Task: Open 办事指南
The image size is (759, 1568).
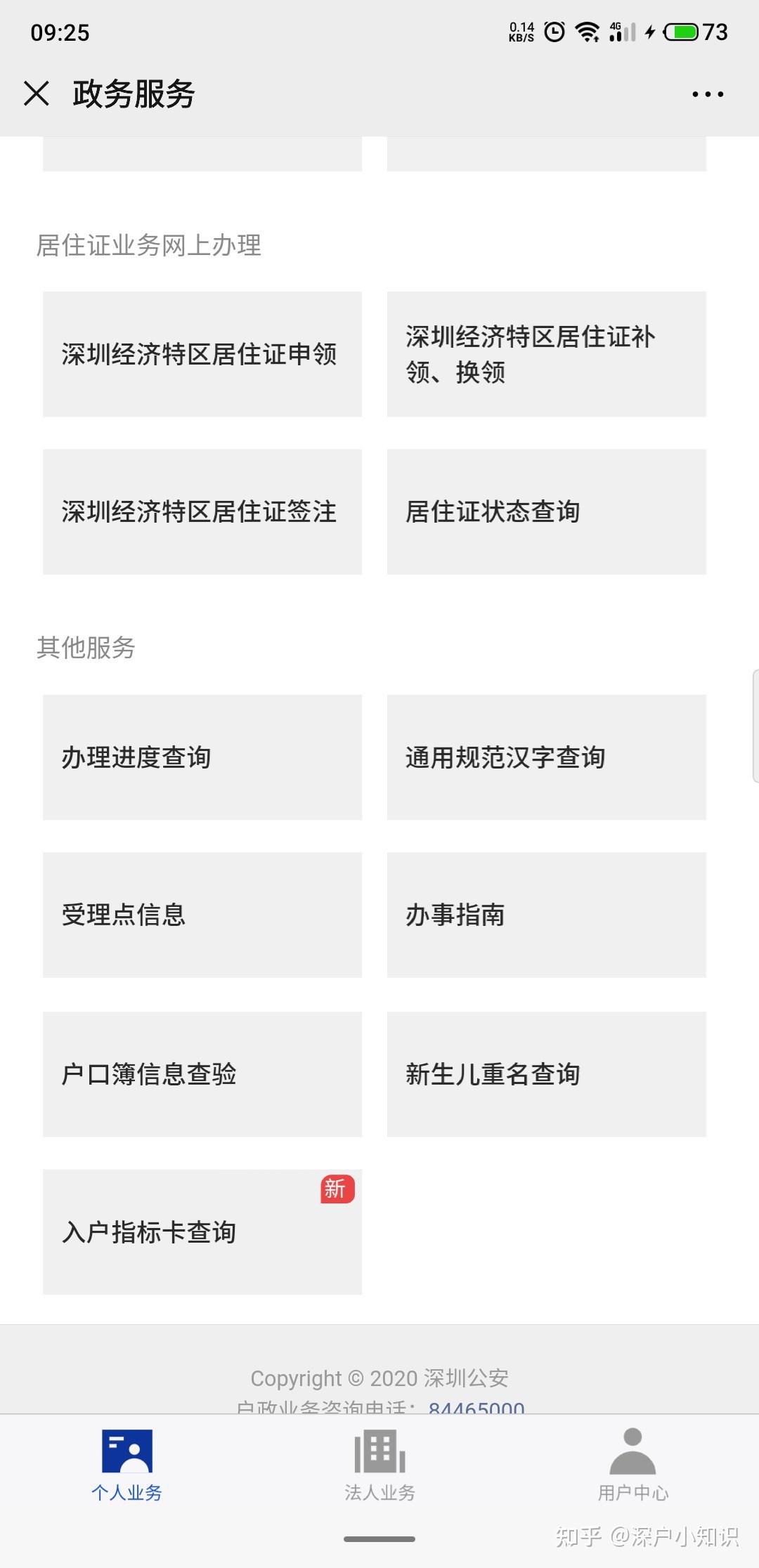Action: pyautogui.click(x=546, y=915)
